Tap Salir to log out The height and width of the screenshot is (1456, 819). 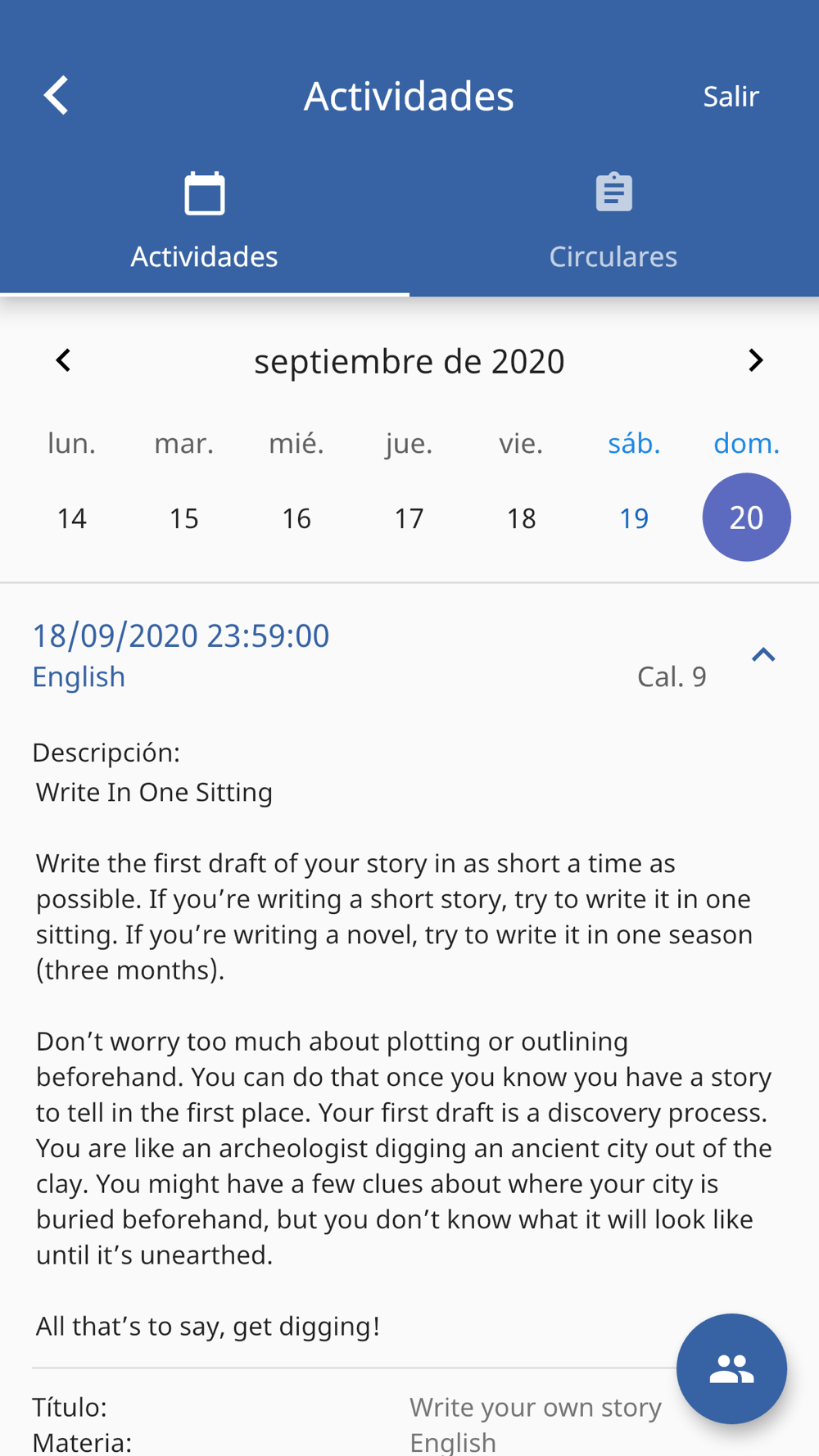pyautogui.click(x=731, y=97)
